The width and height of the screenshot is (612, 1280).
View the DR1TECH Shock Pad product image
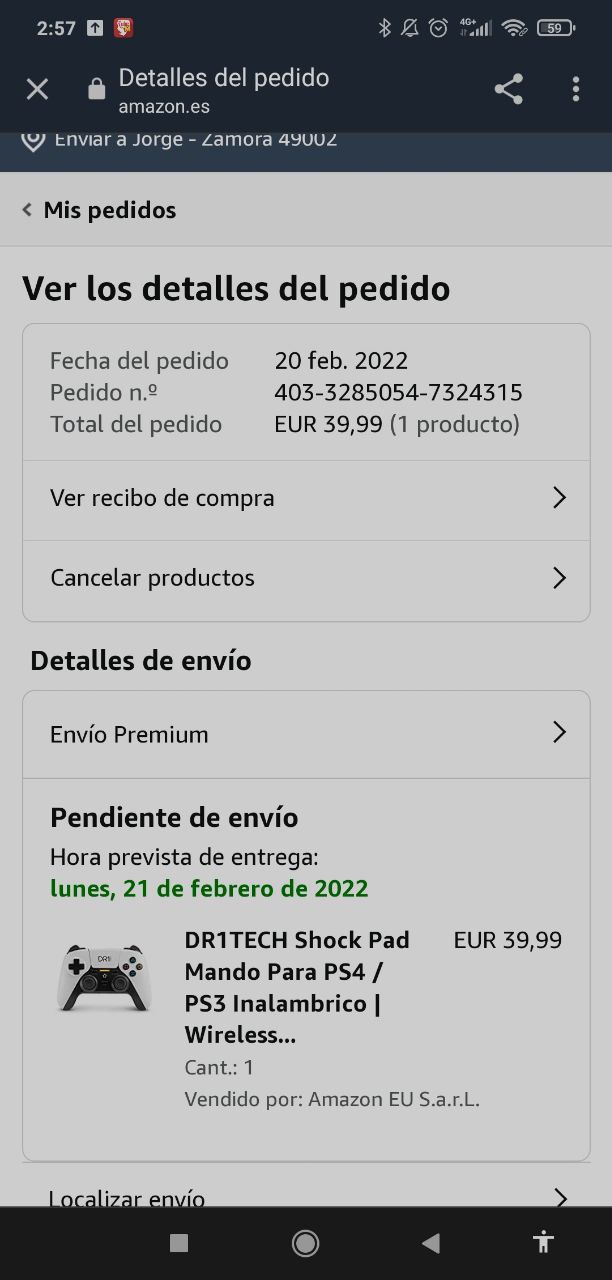click(104, 977)
